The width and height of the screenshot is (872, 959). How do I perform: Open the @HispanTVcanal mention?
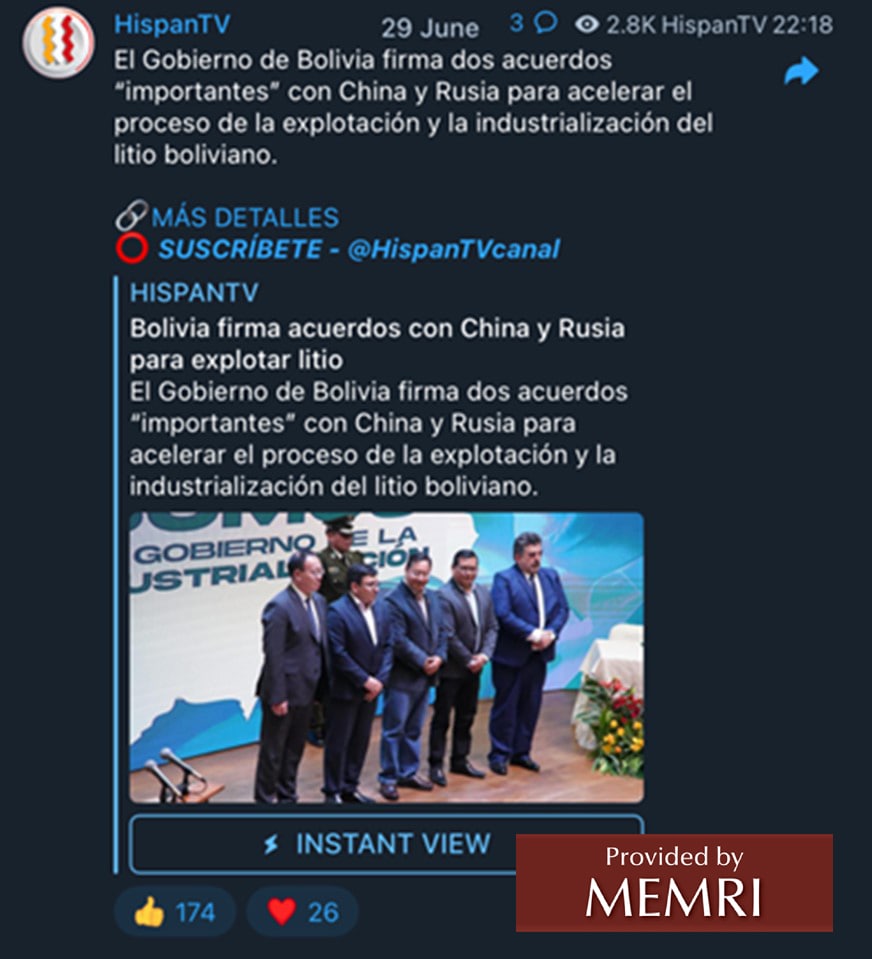[453, 249]
